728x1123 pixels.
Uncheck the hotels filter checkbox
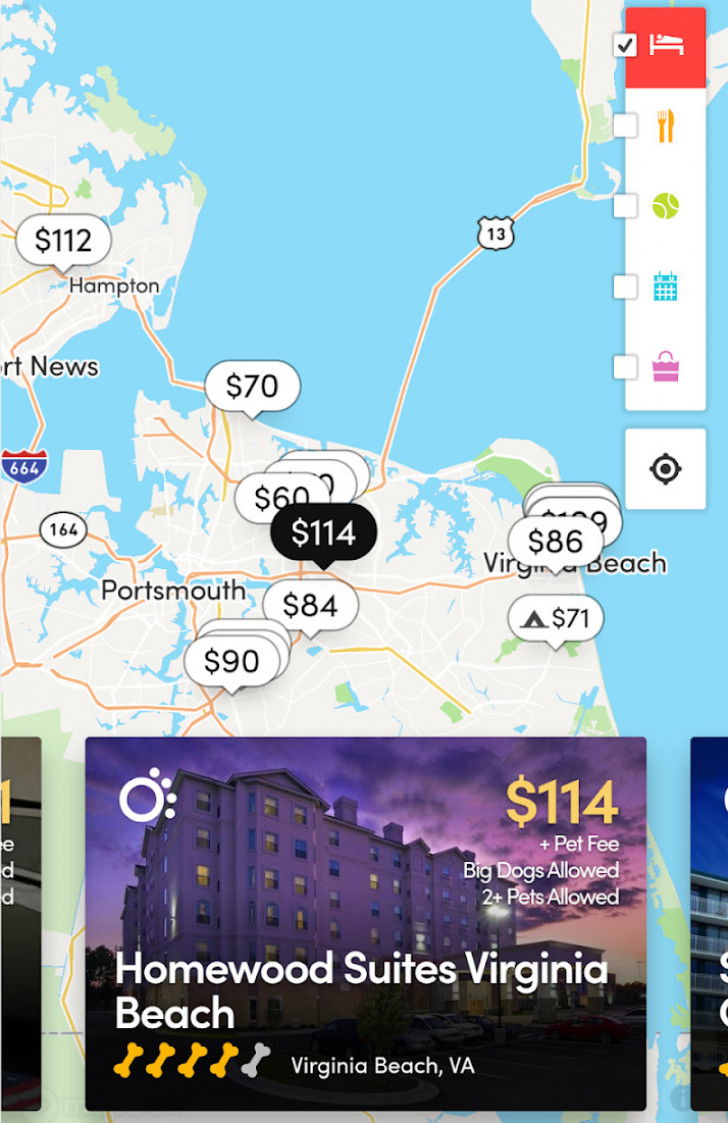626,44
